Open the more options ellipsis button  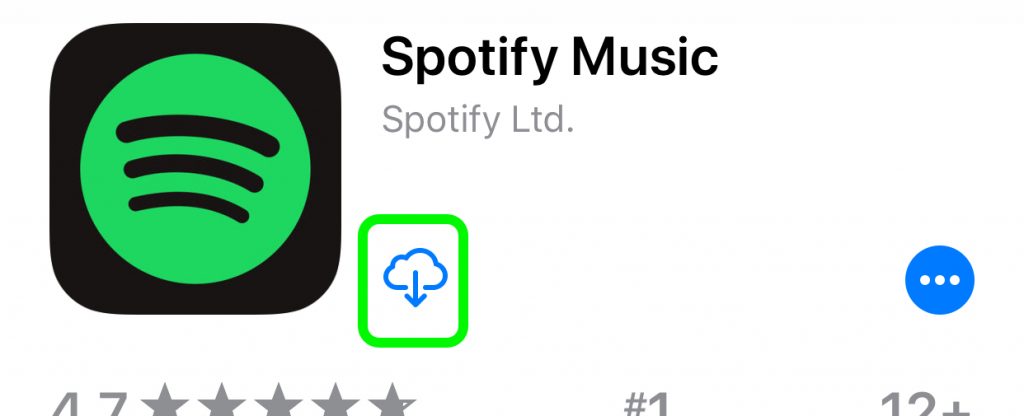pyautogui.click(x=939, y=281)
